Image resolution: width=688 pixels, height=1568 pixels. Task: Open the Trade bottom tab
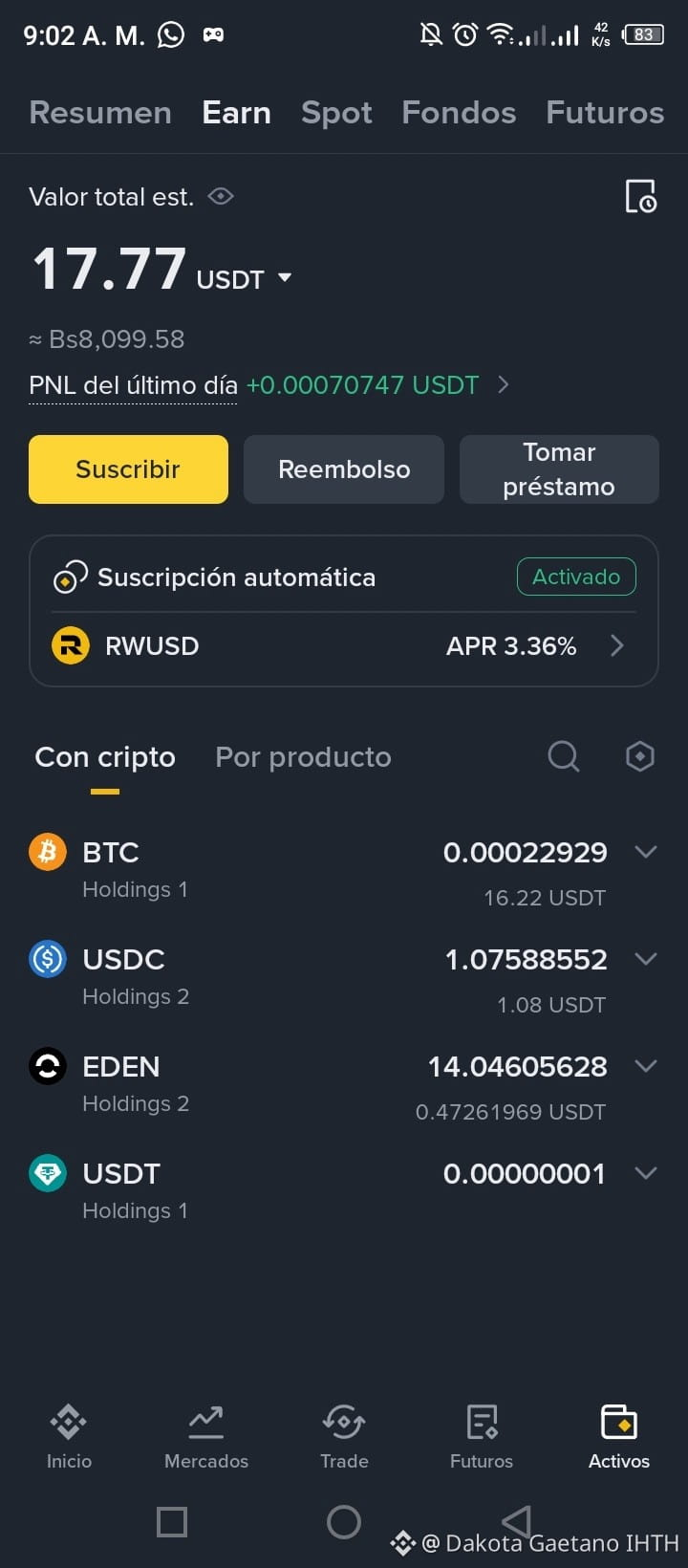344,1436
